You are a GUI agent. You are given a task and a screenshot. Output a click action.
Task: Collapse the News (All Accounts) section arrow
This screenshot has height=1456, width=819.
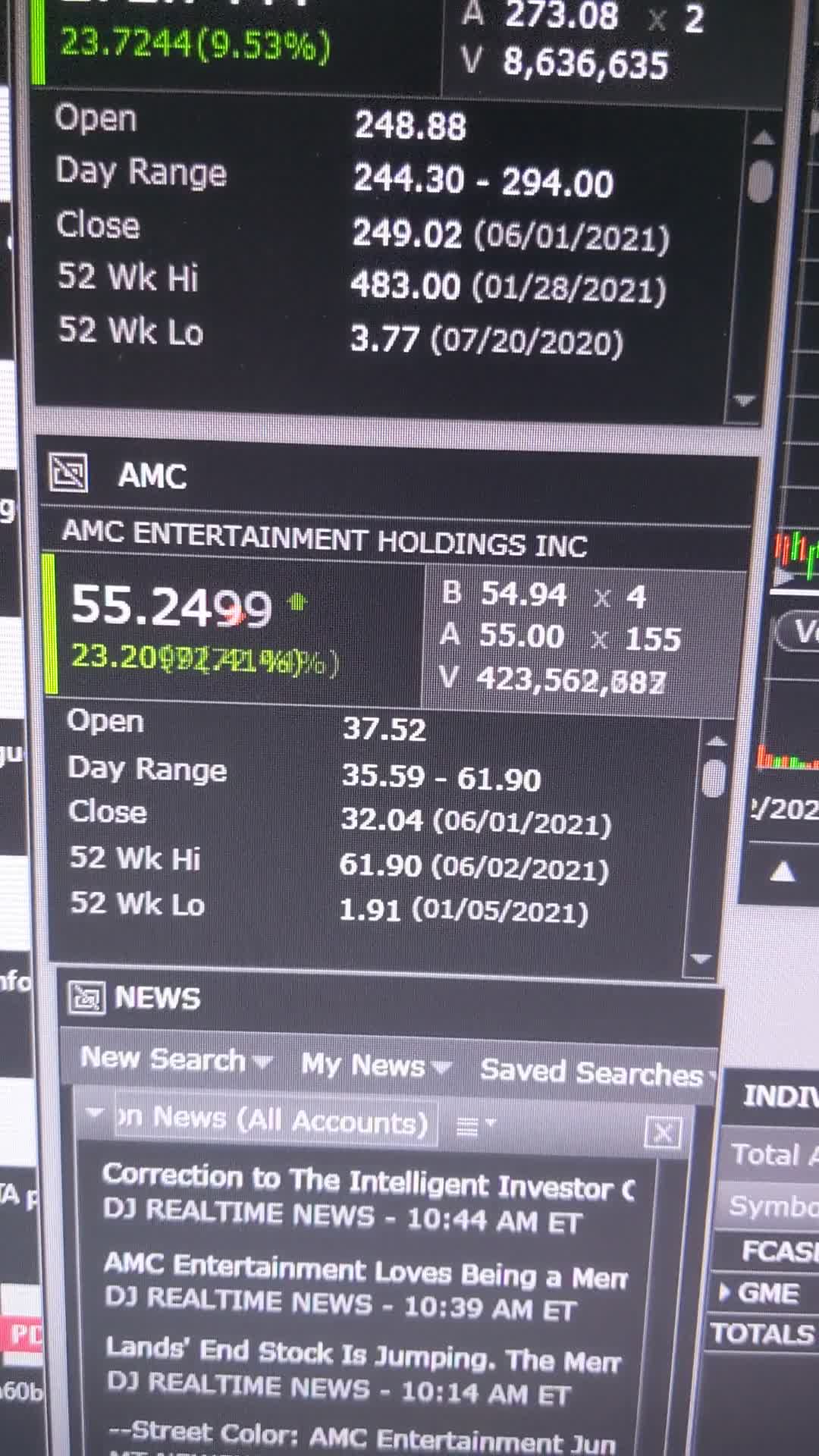(x=95, y=1113)
